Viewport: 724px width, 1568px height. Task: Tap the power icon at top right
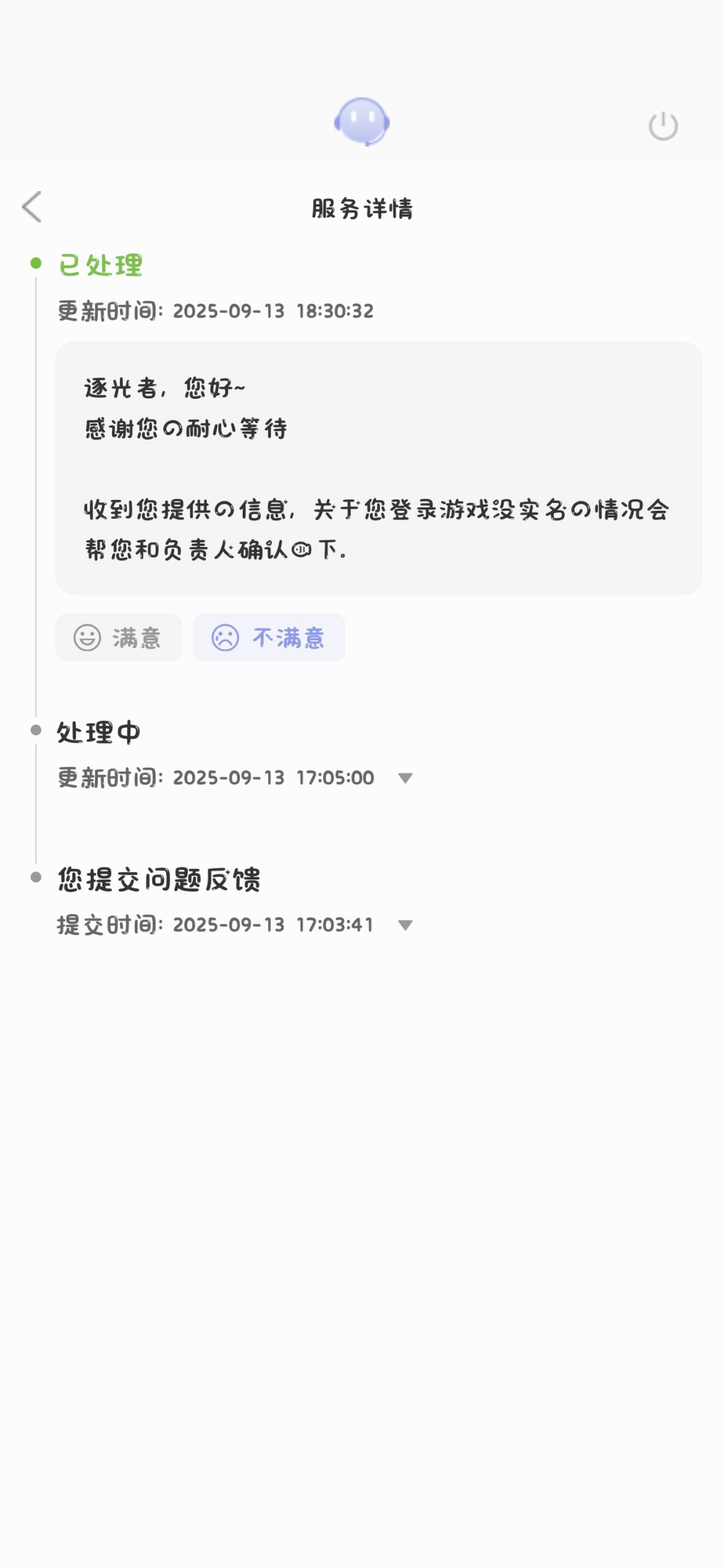pyautogui.click(x=663, y=126)
